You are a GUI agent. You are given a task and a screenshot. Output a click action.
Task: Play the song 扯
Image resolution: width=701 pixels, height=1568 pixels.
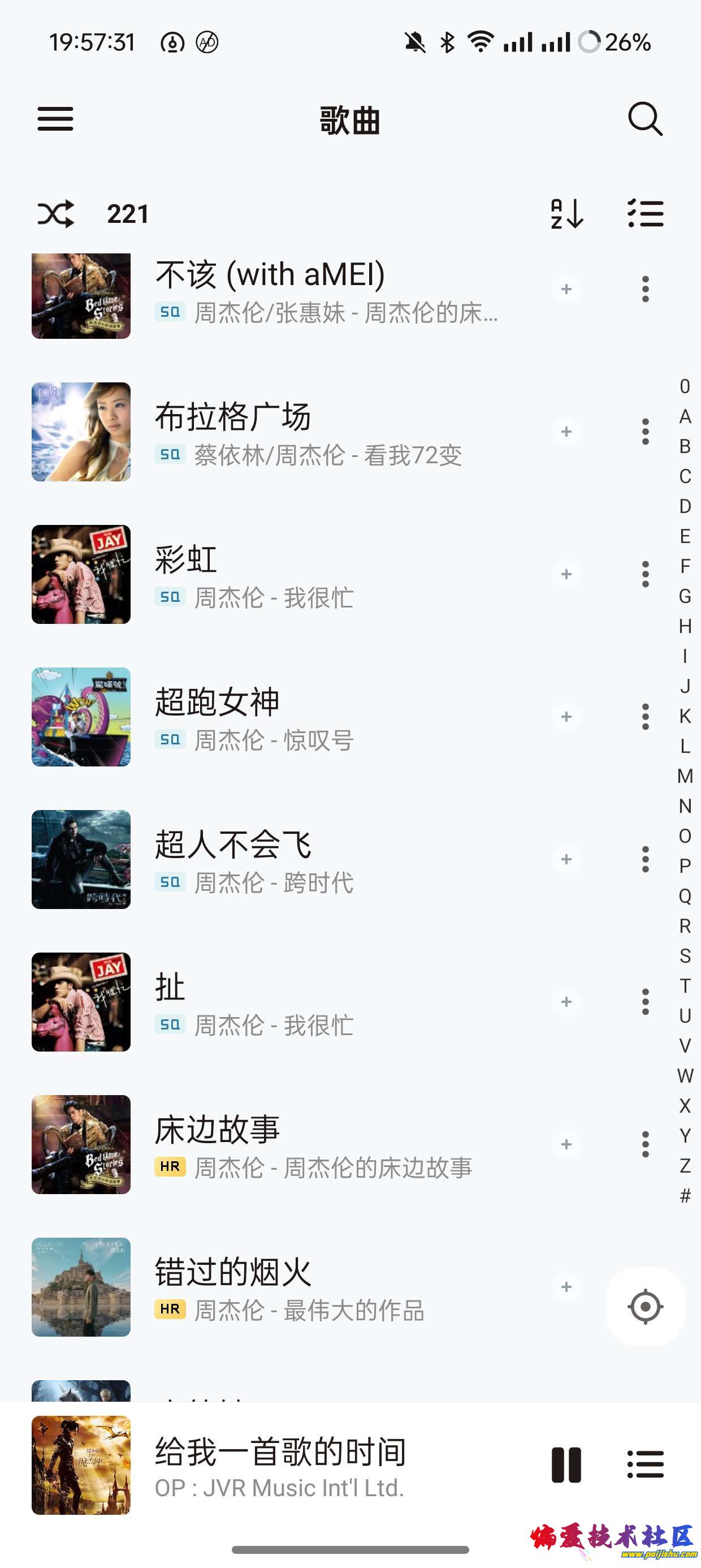pyautogui.click(x=304, y=1002)
